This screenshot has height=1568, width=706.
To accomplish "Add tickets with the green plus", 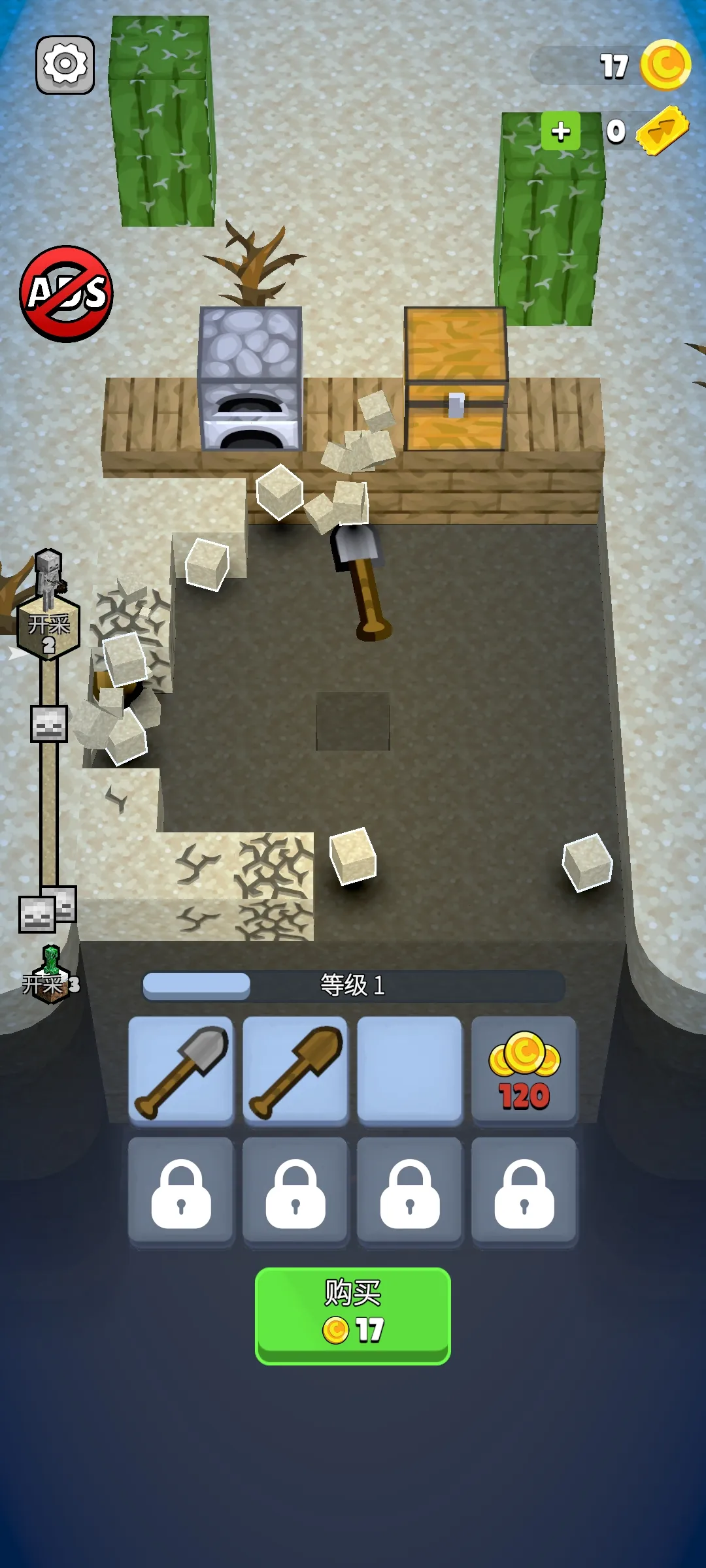I will [560, 131].
